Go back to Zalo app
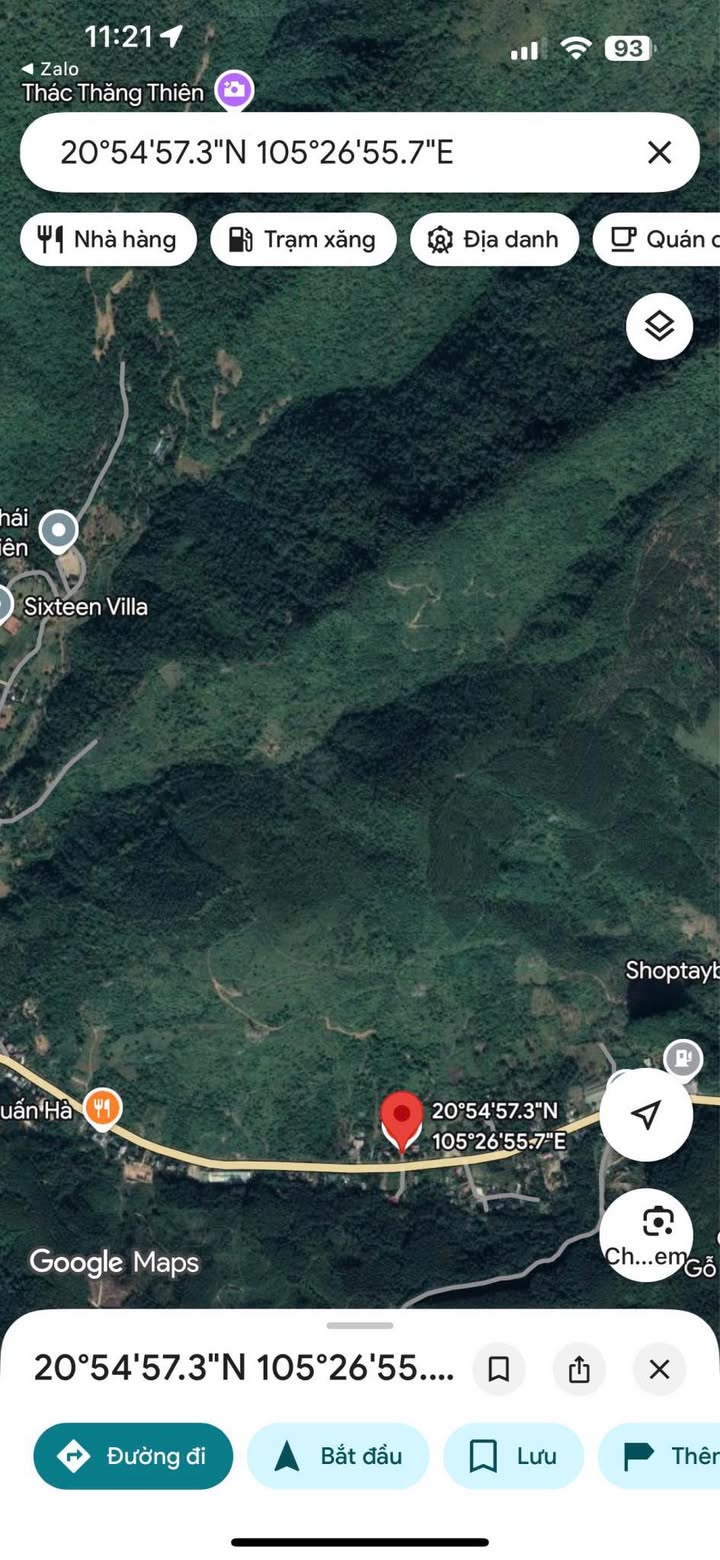 (x=50, y=69)
